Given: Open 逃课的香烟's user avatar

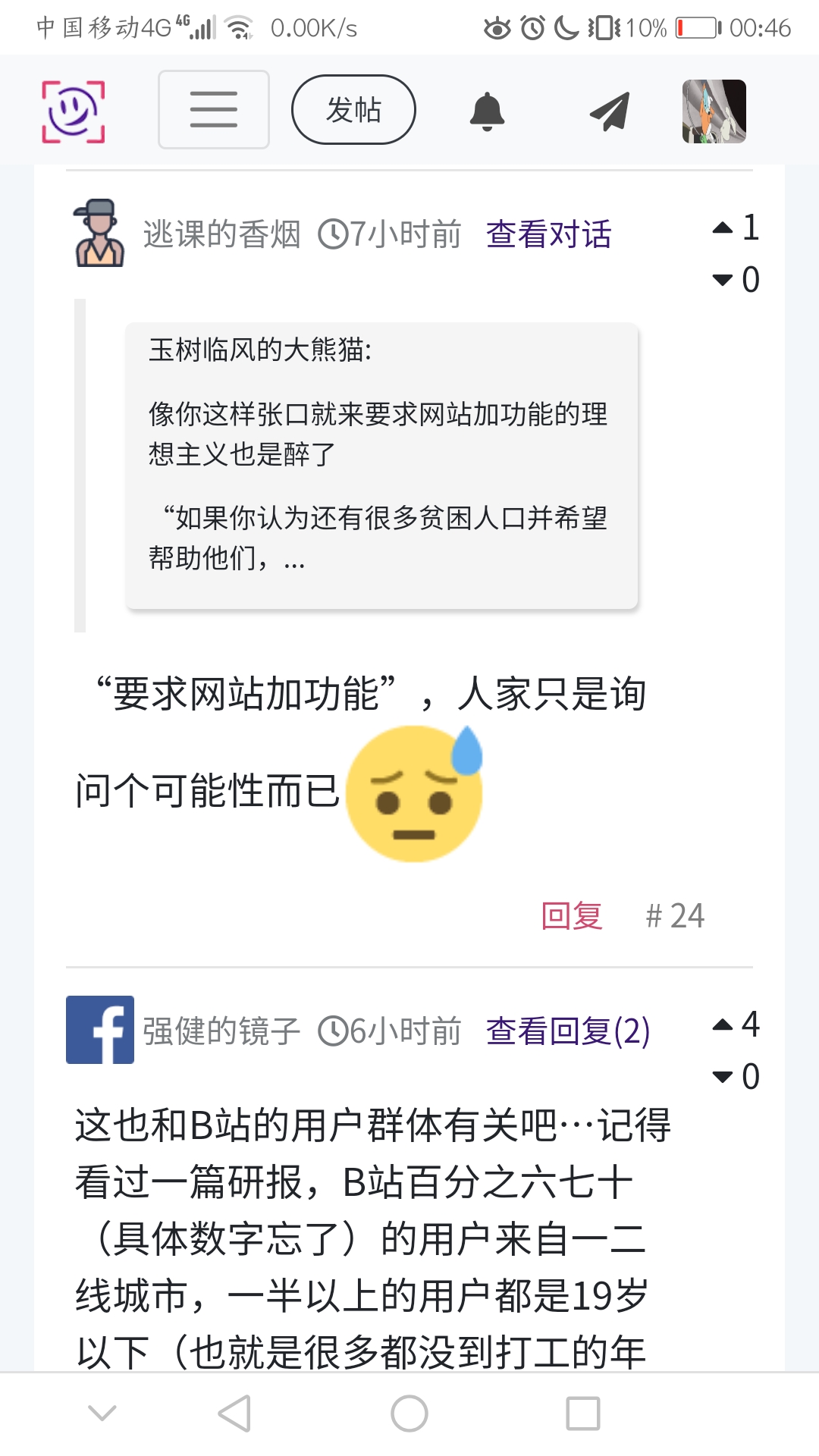Looking at the screenshot, I should [x=99, y=234].
